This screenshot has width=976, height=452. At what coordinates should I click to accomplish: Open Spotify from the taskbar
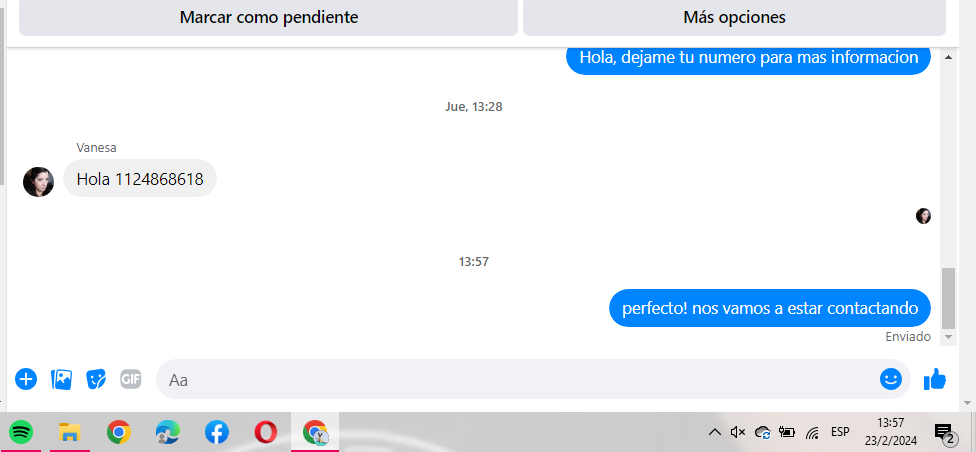coord(21,432)
